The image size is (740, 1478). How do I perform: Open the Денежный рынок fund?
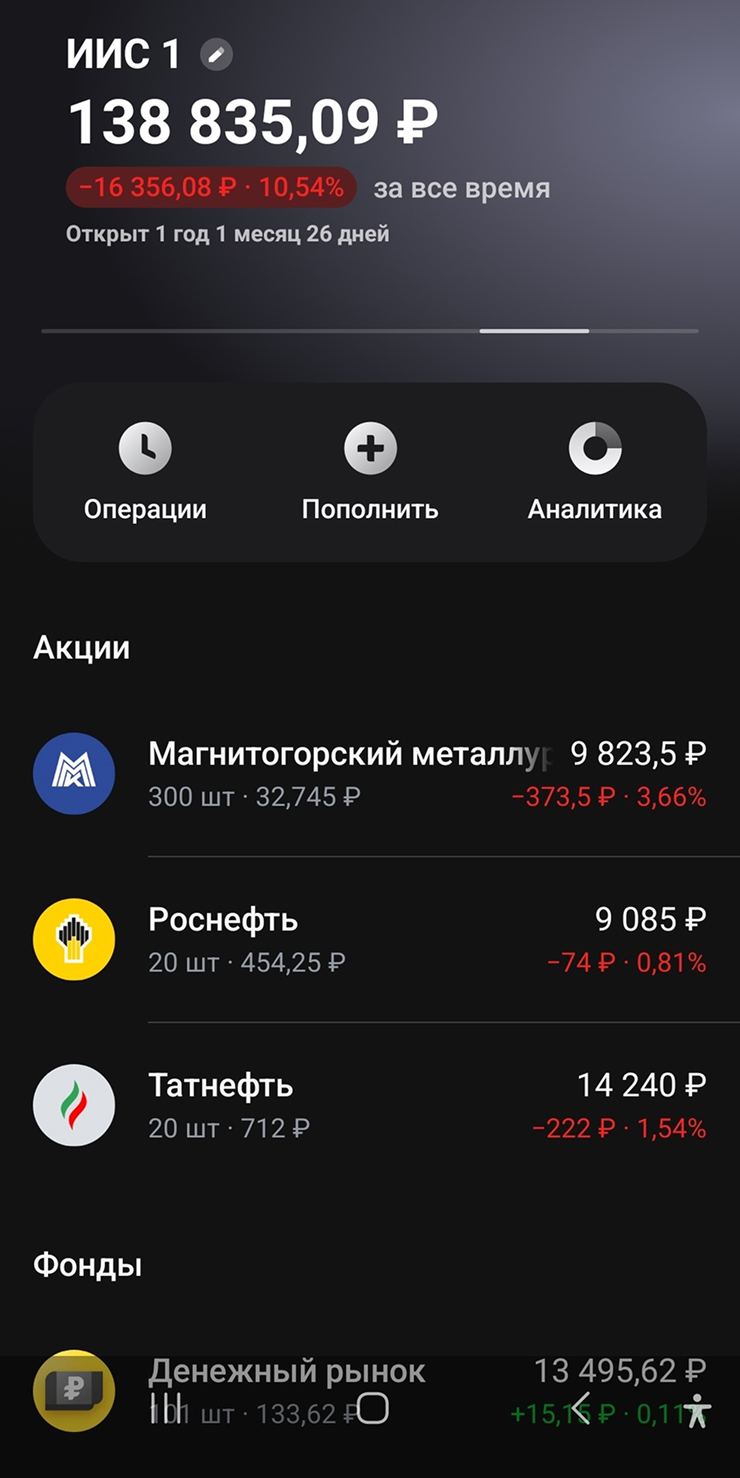370,1391
